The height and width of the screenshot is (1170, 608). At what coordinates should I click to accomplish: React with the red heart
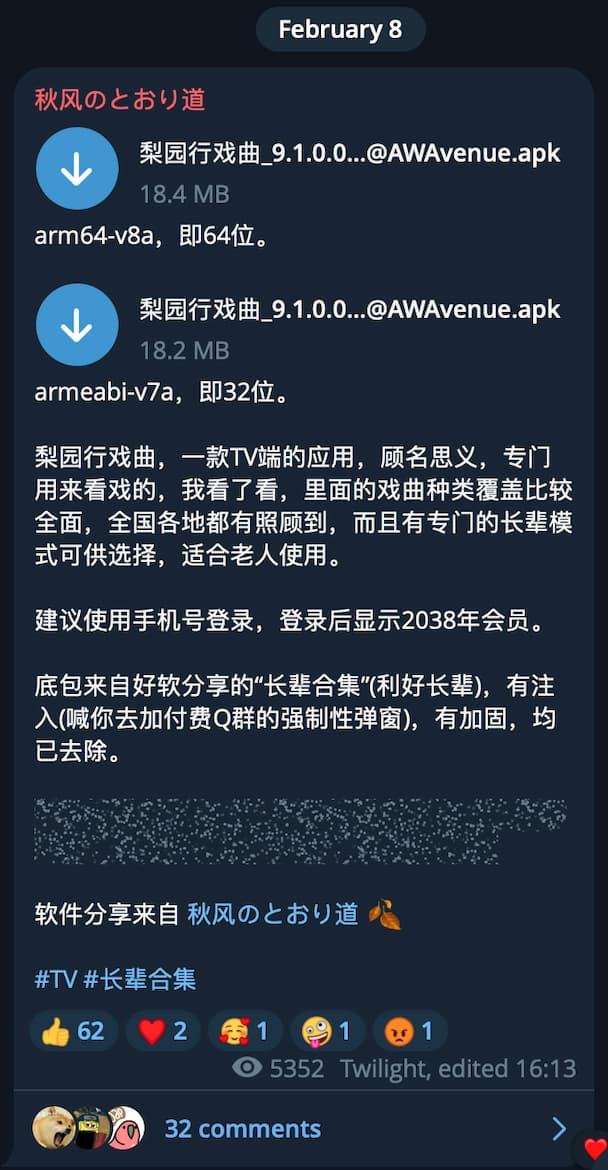(x=163, y=1031)
